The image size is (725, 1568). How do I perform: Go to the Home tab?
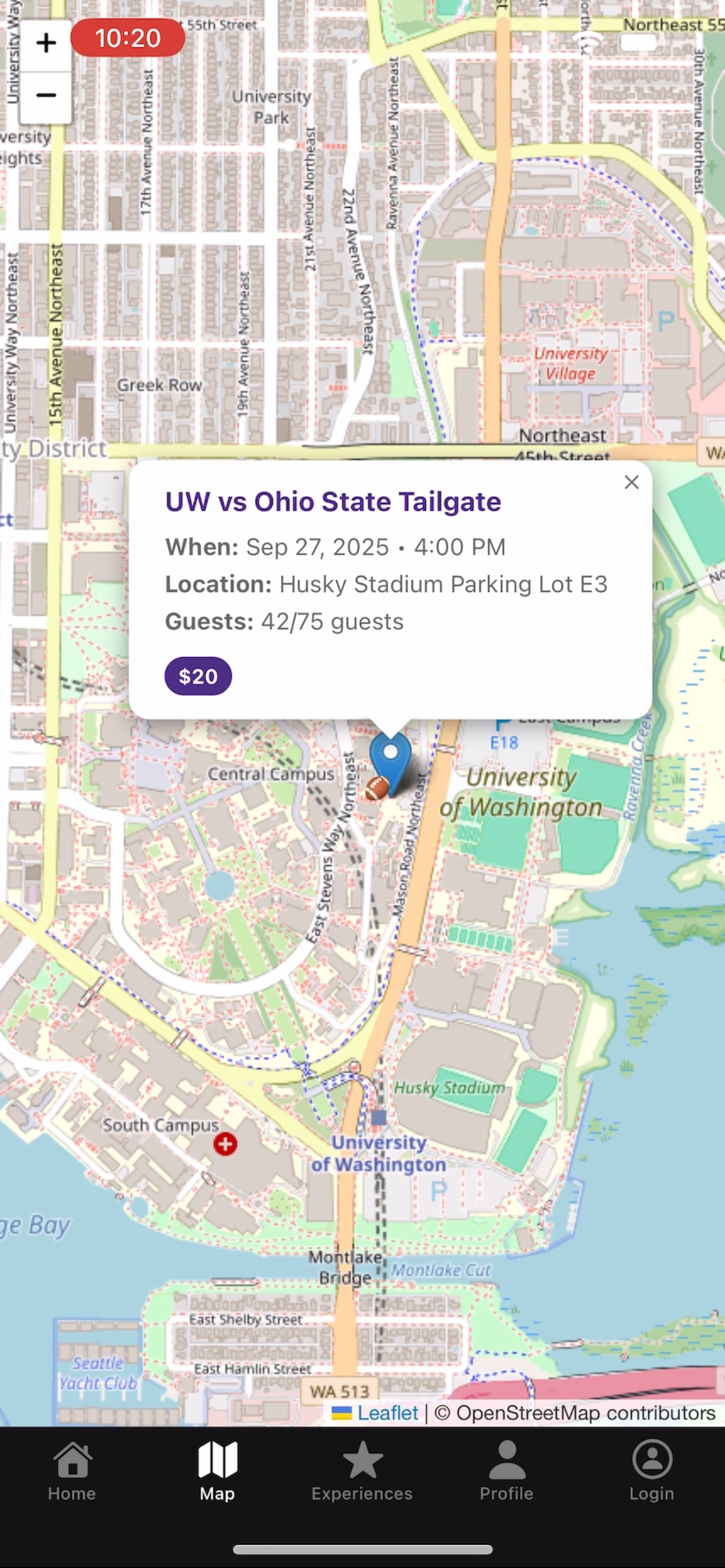(x=72, y=1470)
